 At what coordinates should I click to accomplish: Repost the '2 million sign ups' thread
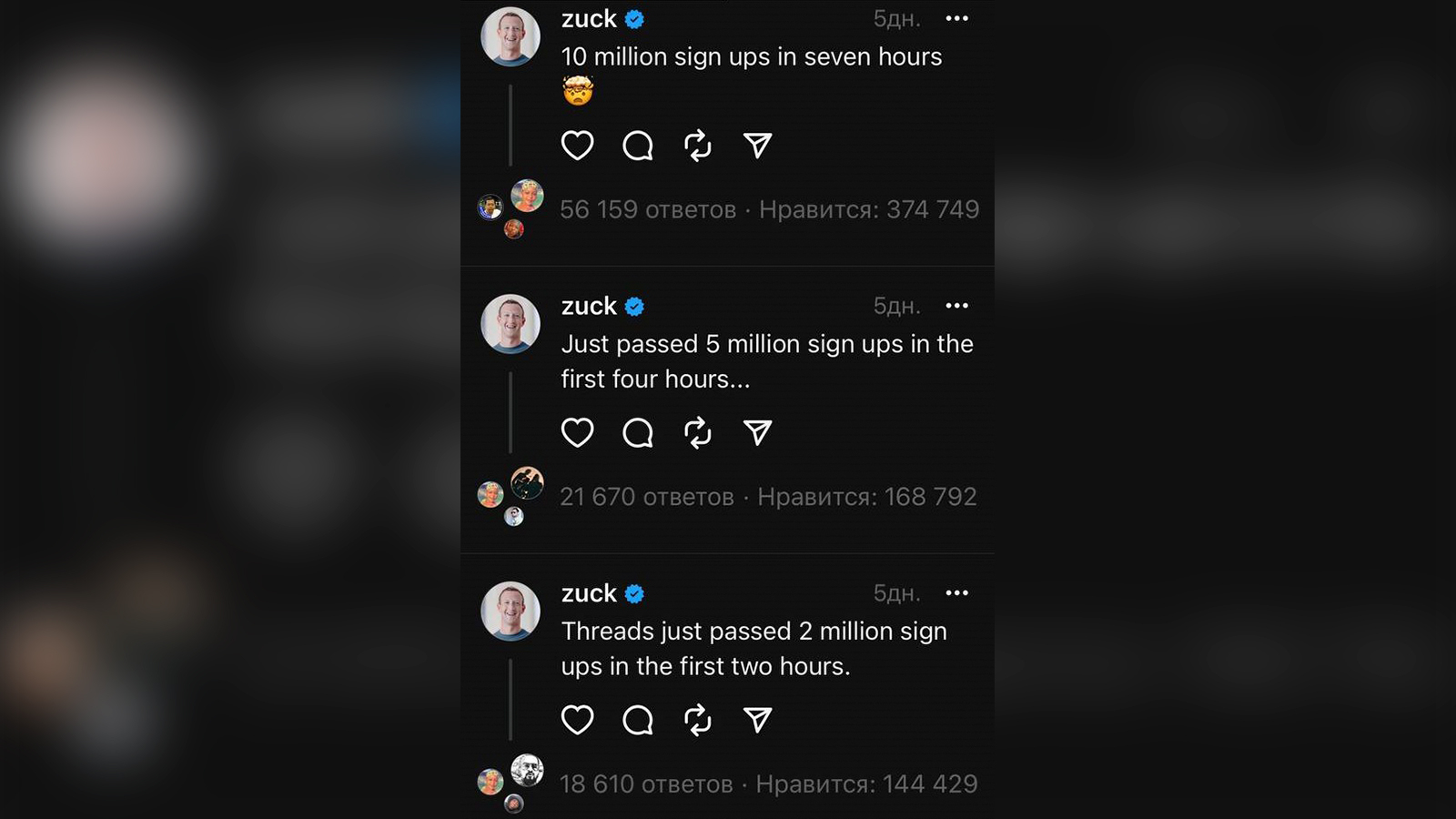pos(698,720)
